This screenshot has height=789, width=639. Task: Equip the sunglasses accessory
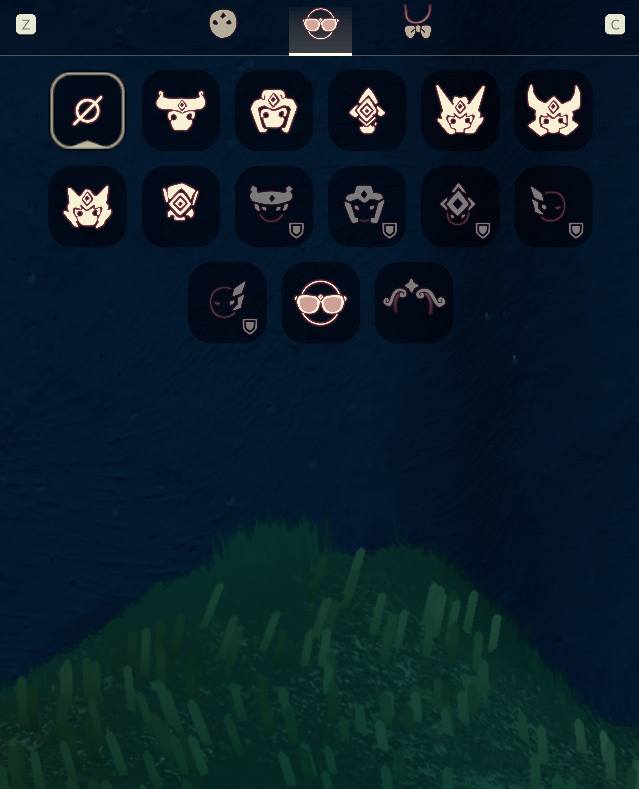(320, 302)
